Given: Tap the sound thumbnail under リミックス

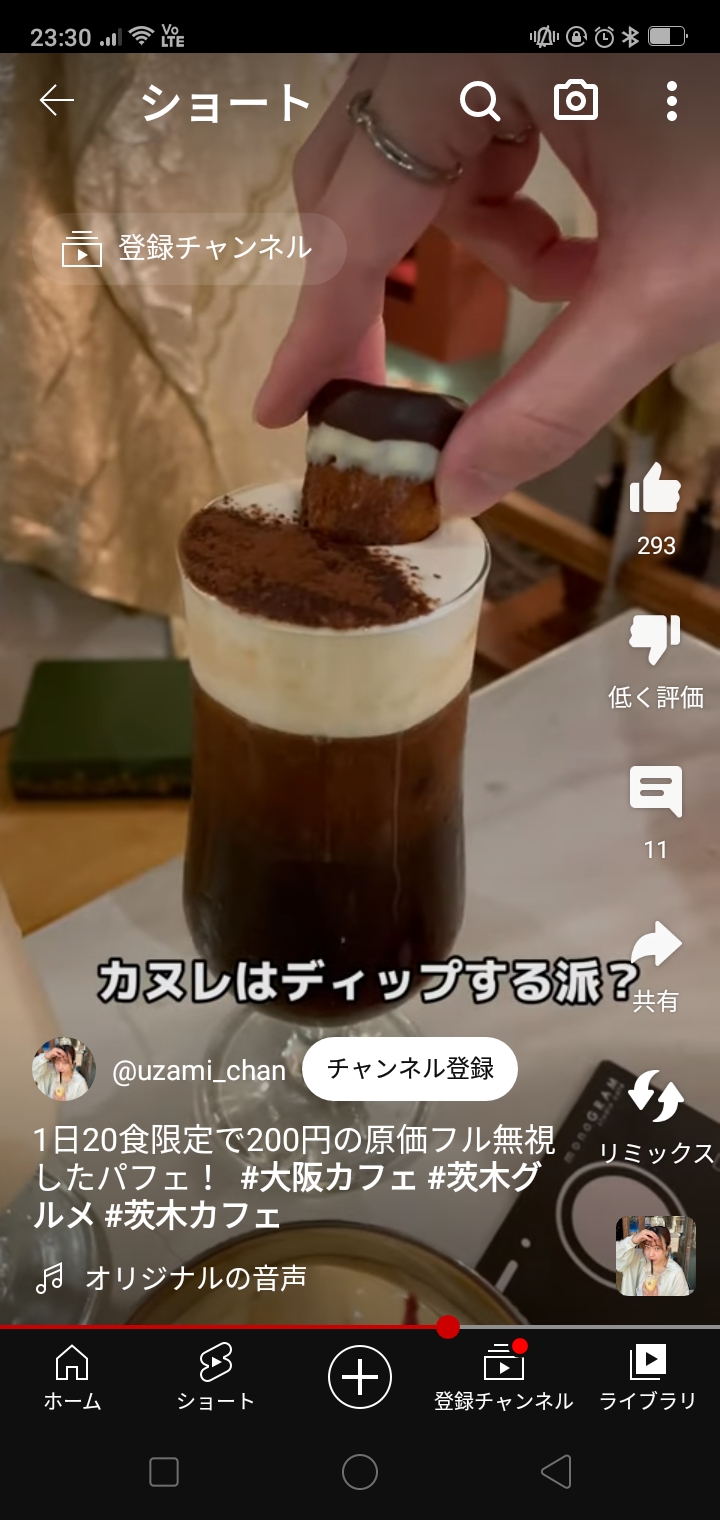Looking at the screenshot, I should click(656, 1256).
